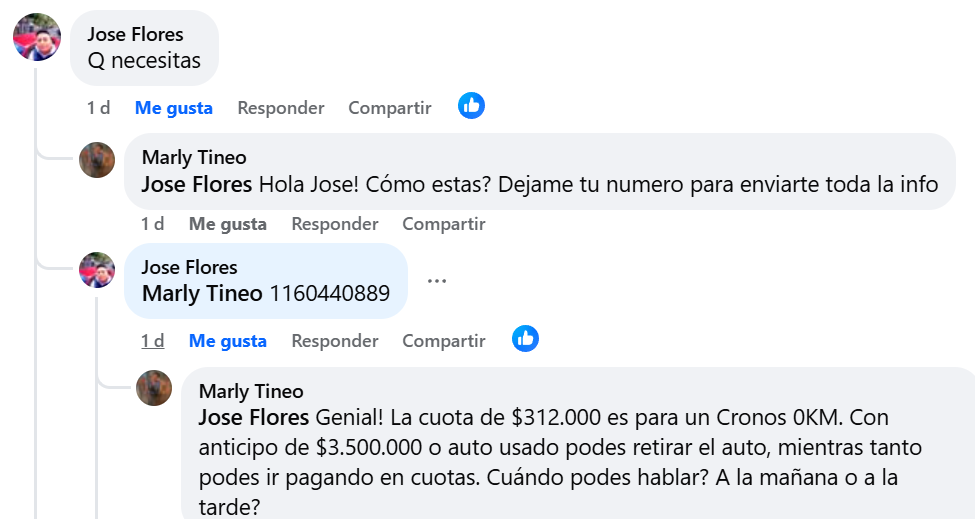The height and width of the screenshot is (519, 975).
Task: View like reactions on phone number comment
Action: coord(525,339)
